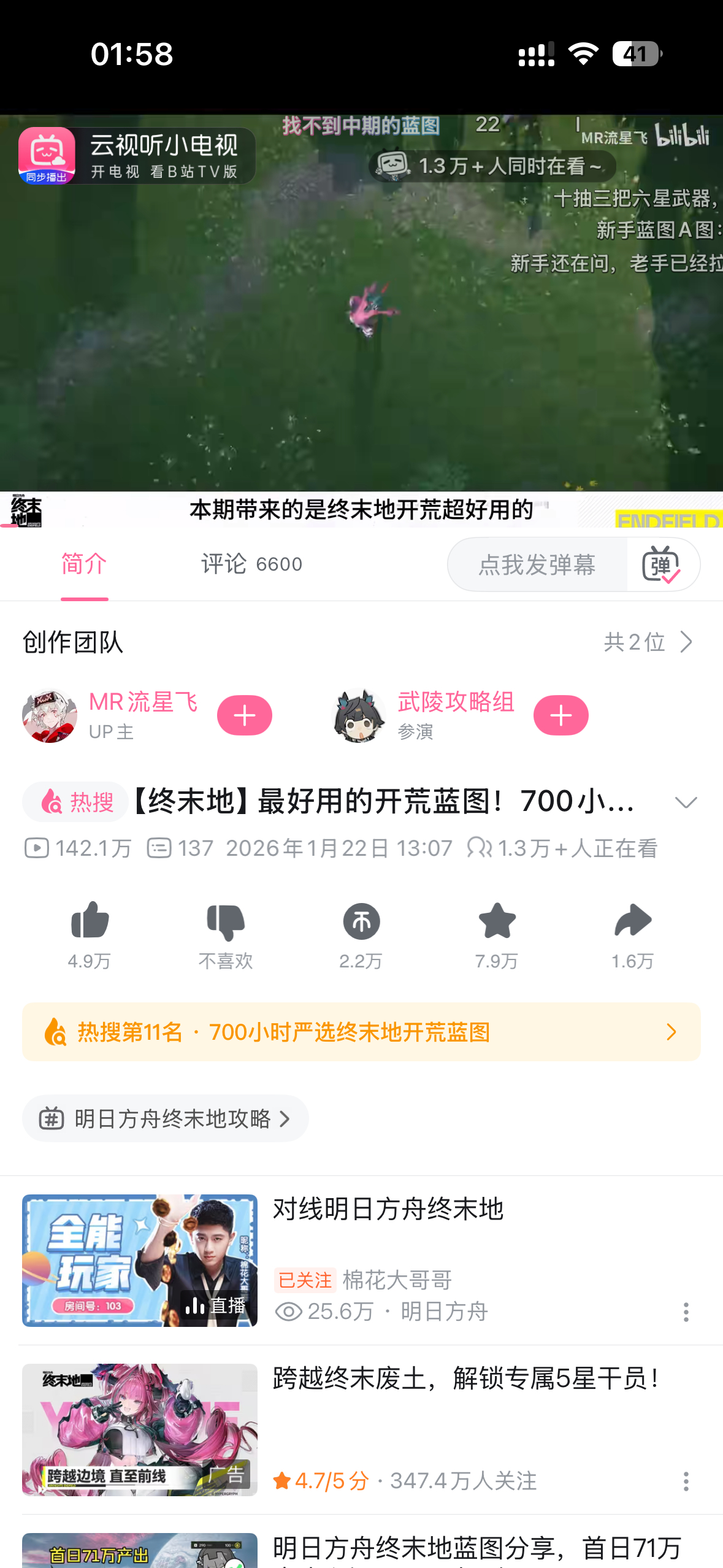723x1568 pixels.
Task: Select the 简介 tab
Action: pyautogui.click(x=85, y=564)
